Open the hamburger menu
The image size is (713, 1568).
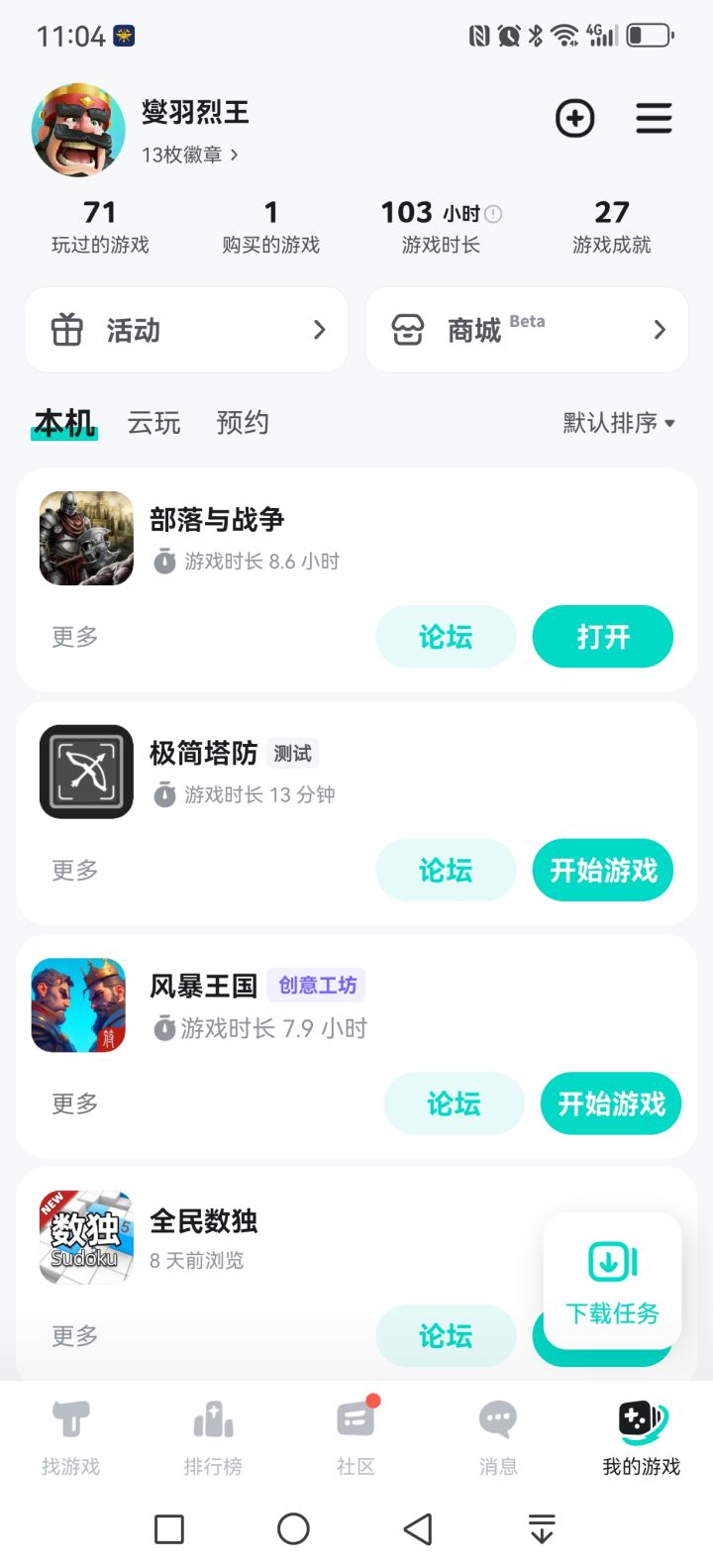coord(654,119)
